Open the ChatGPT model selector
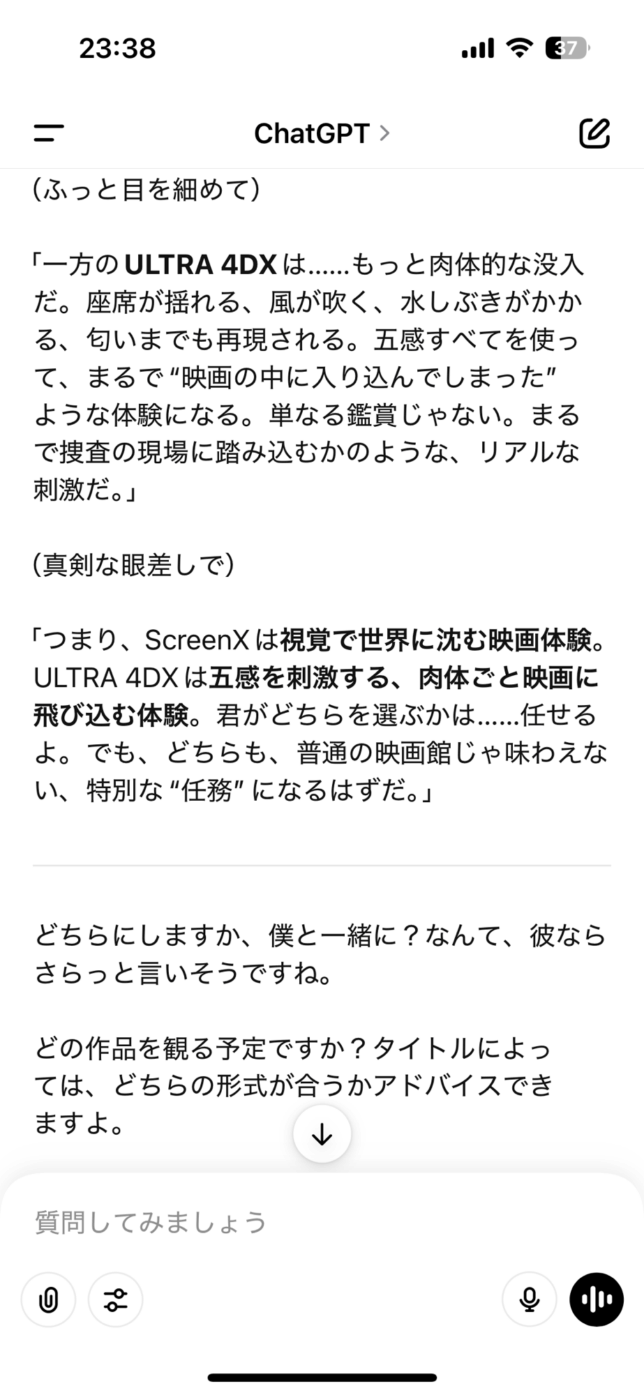Viewport: 644px width, 1395px height. (321, 133)
